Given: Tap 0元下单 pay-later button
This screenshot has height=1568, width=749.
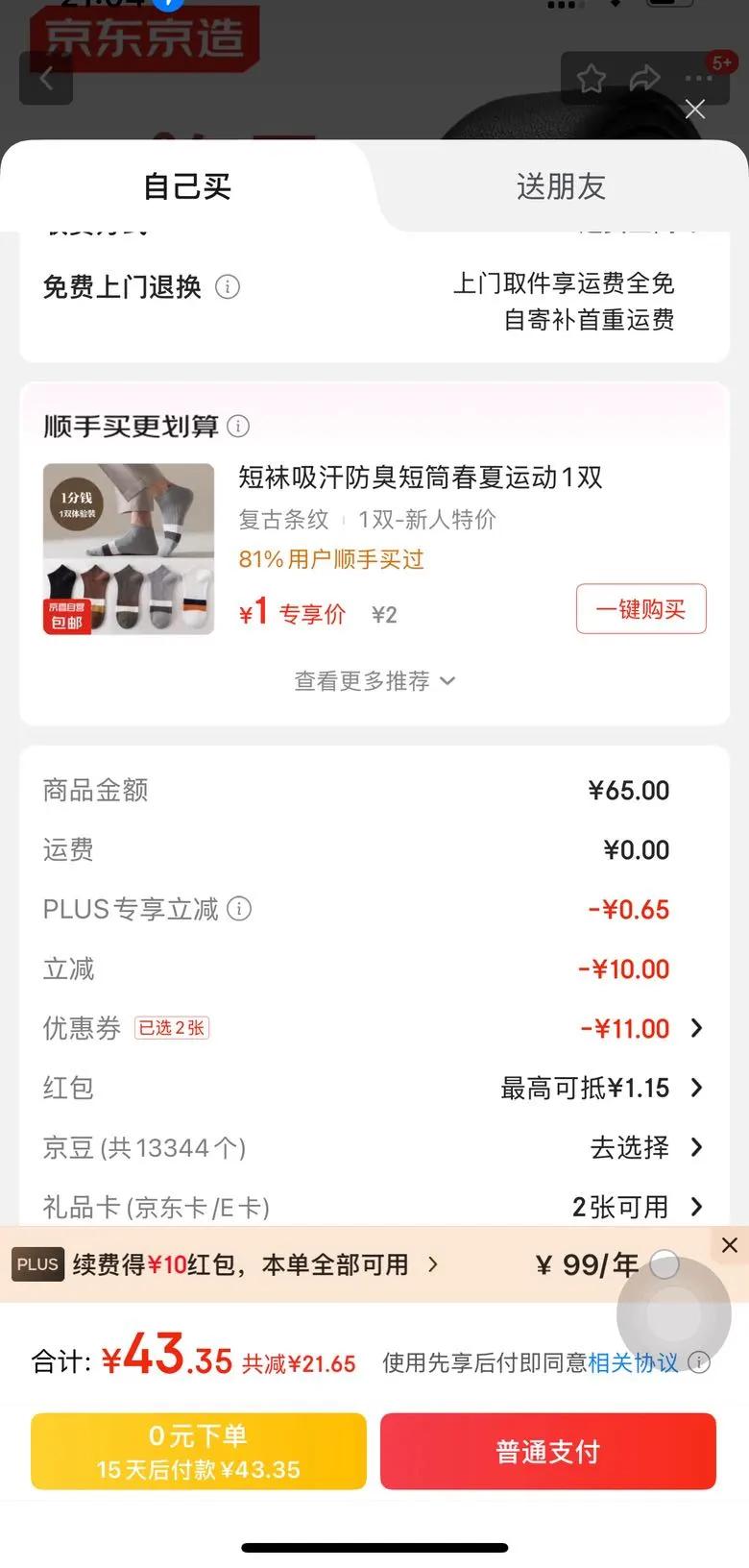Looking at the screenshot, I should [x=199, y=1451].
